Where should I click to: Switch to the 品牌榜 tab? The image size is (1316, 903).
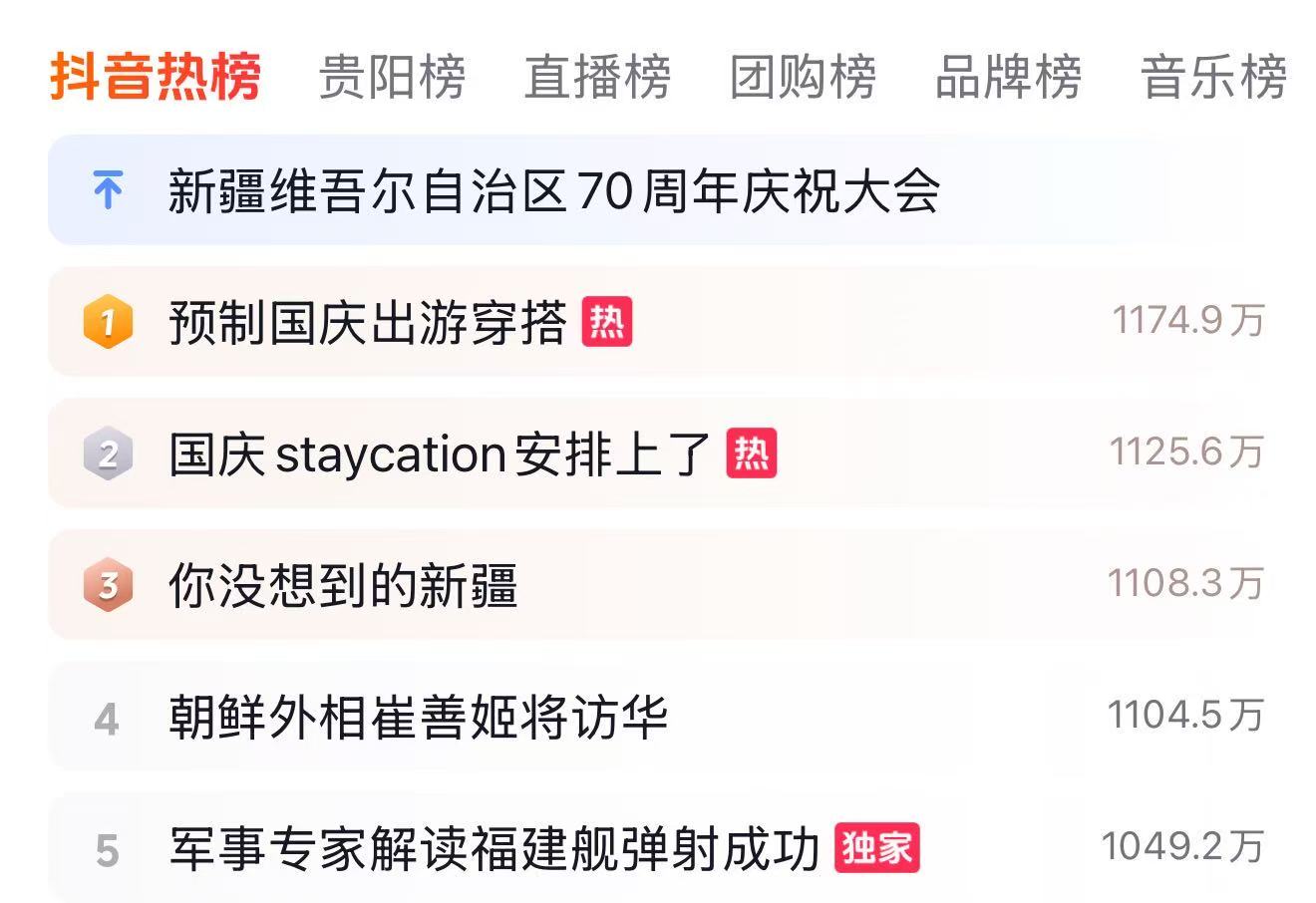coord(1008,78)
